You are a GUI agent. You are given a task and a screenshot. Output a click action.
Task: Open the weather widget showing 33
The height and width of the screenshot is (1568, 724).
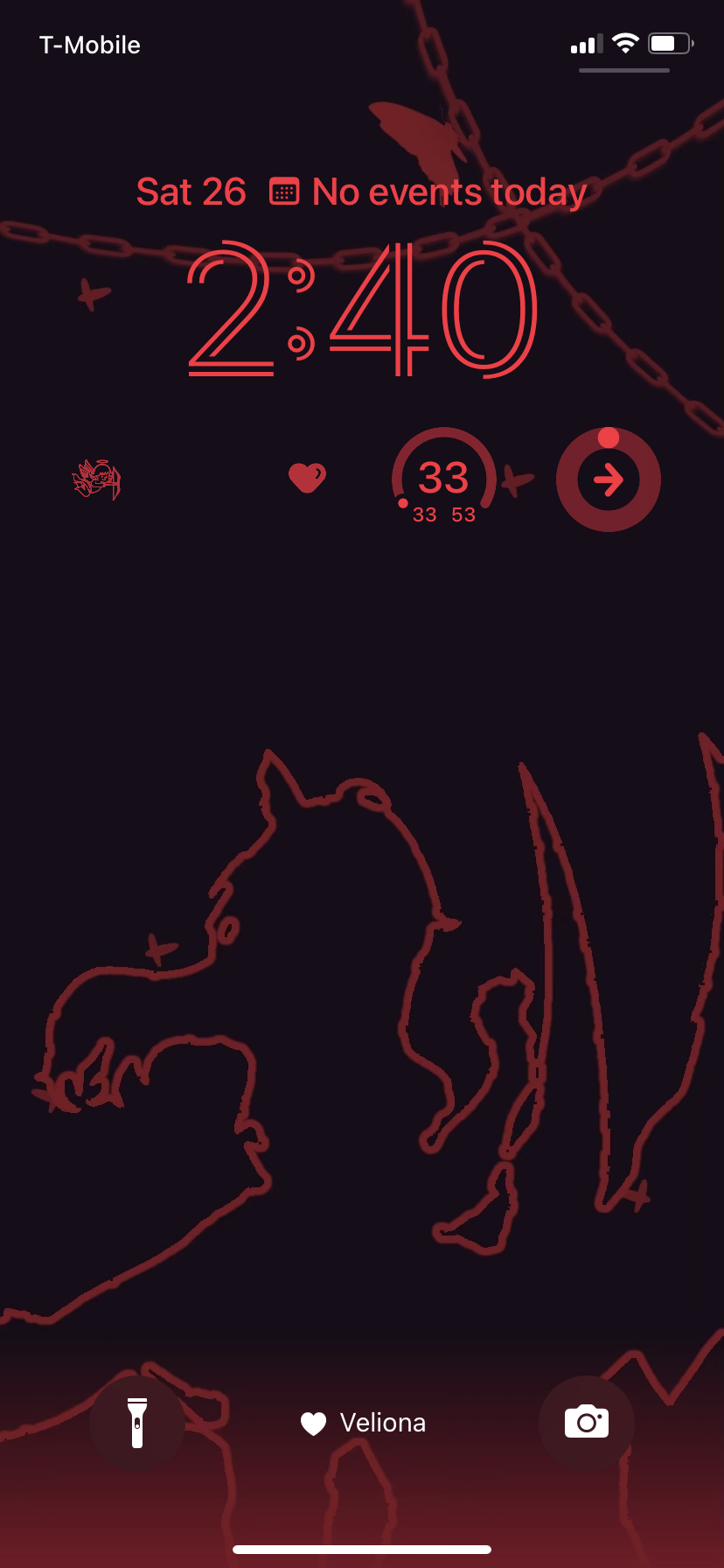(443, 479)
